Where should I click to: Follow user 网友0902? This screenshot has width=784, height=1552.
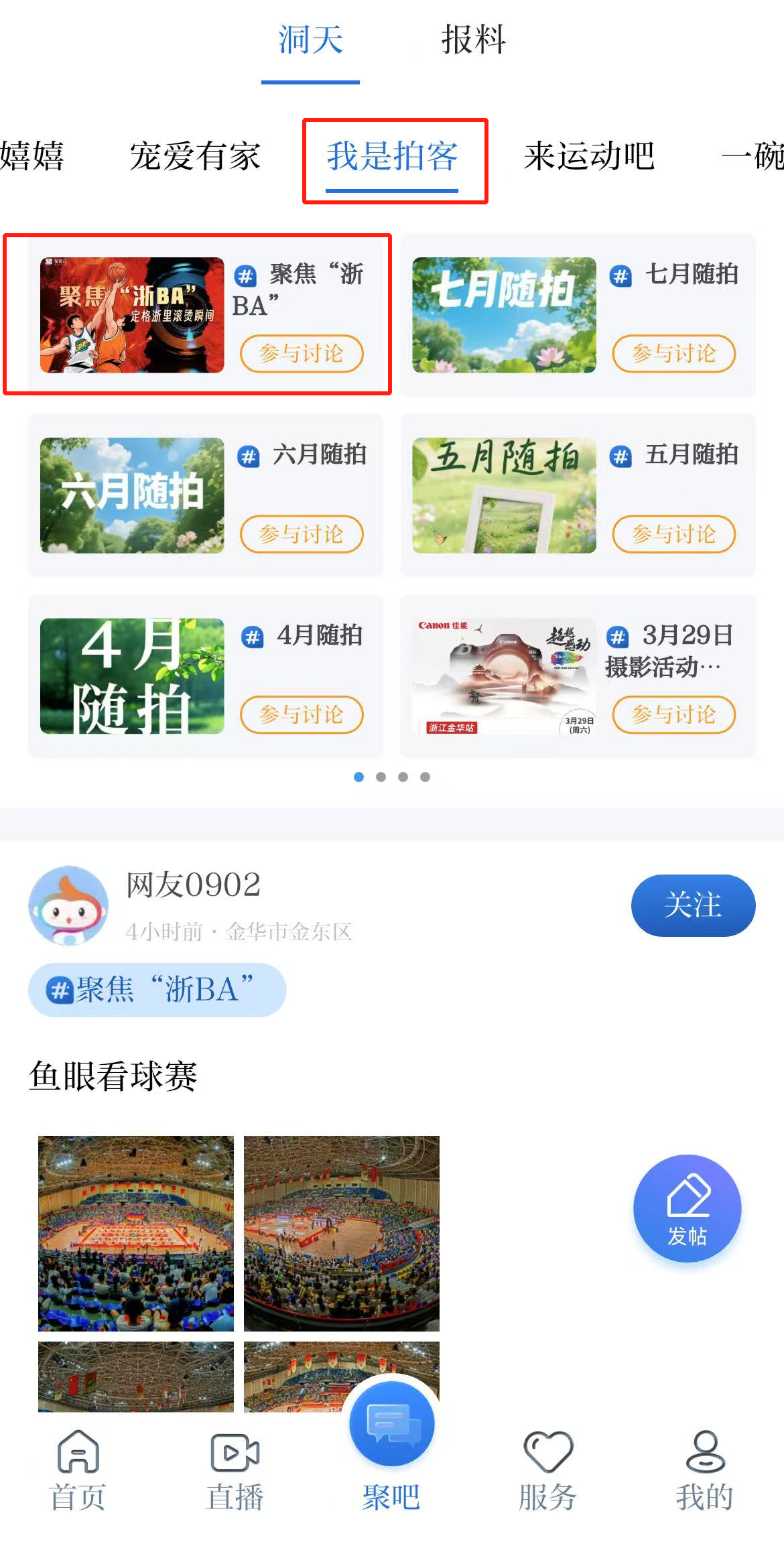693,905
